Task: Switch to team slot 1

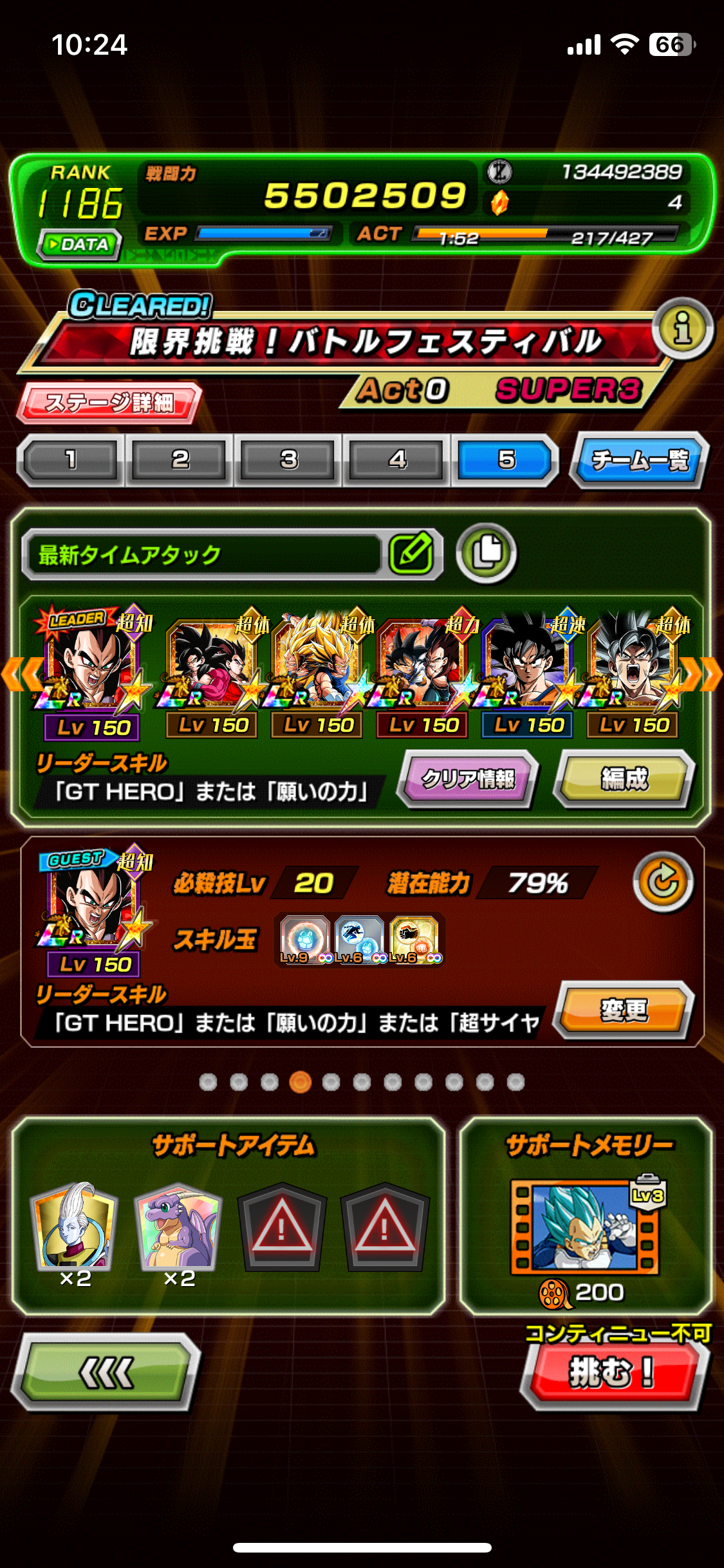Action: tap(71, 460)
